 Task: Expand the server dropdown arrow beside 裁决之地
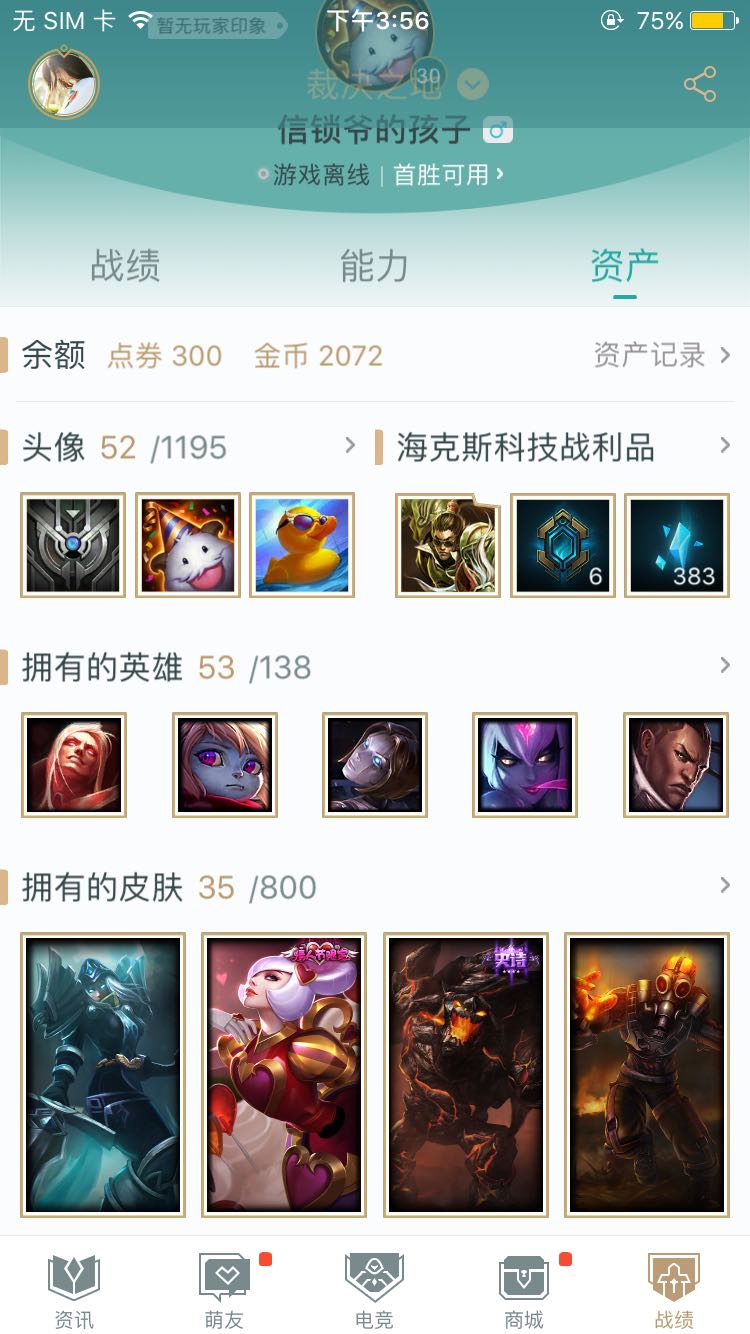click(x=473, y=84)
